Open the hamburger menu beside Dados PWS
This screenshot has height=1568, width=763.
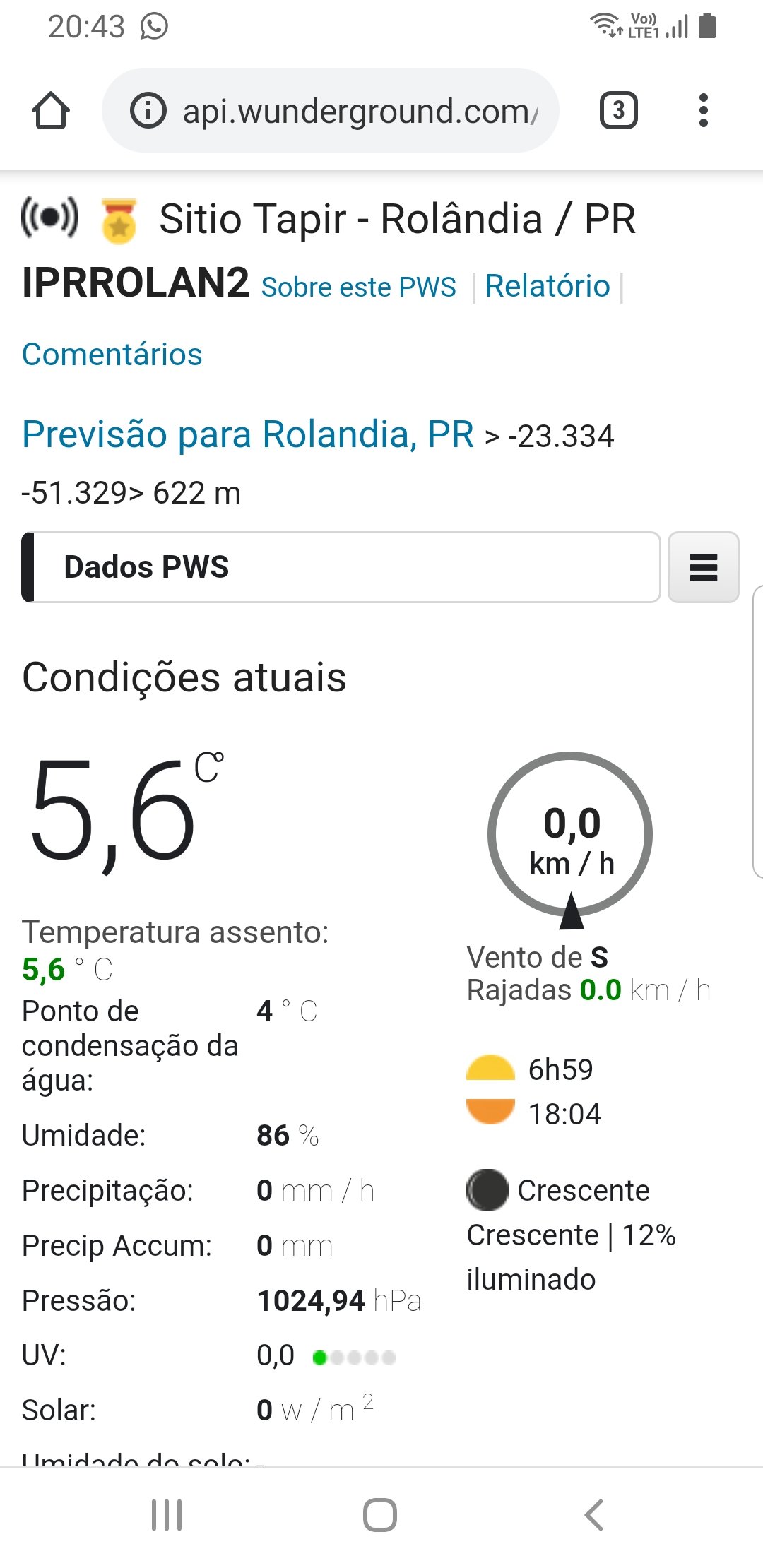click(704, 567)
